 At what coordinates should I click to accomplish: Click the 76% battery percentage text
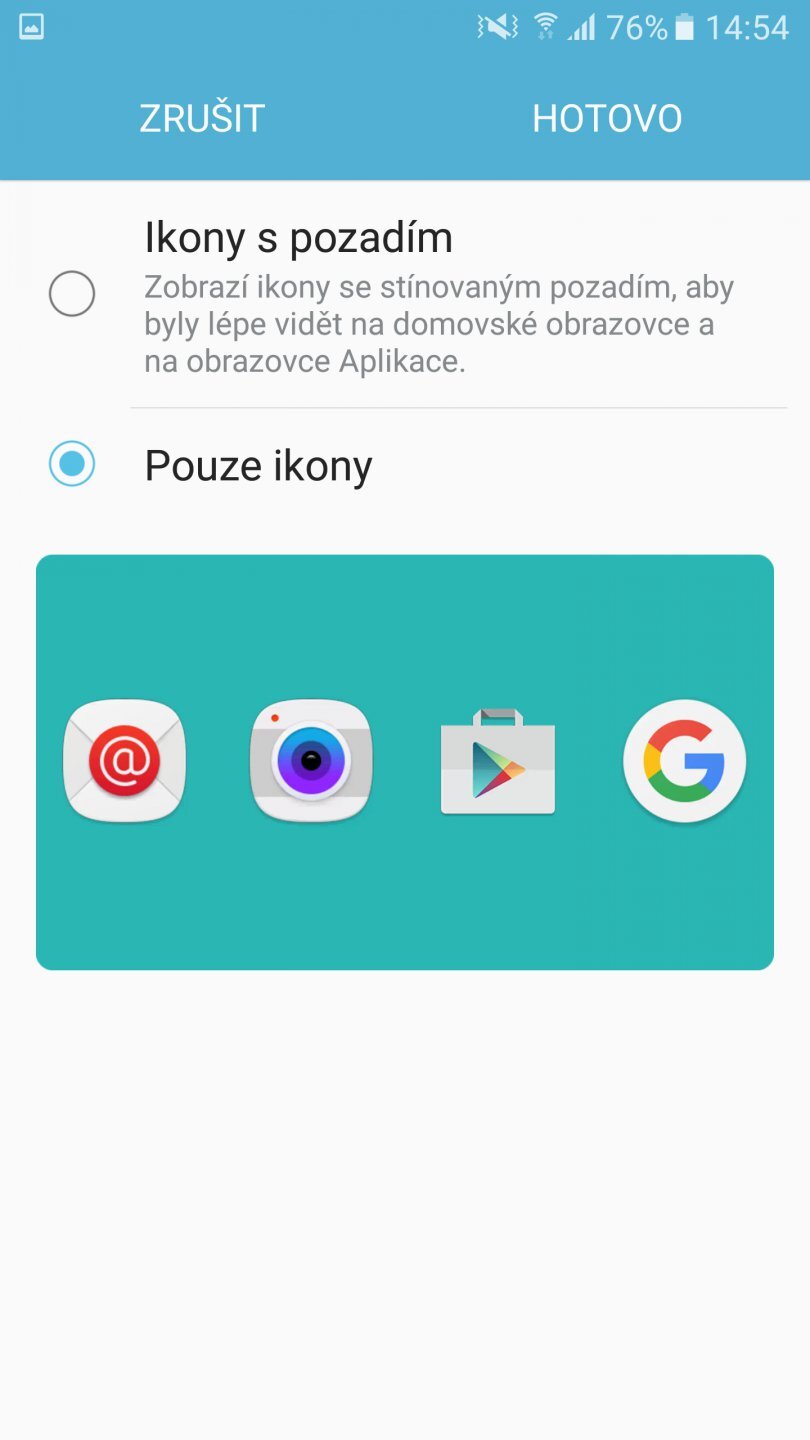click(637, 27)
